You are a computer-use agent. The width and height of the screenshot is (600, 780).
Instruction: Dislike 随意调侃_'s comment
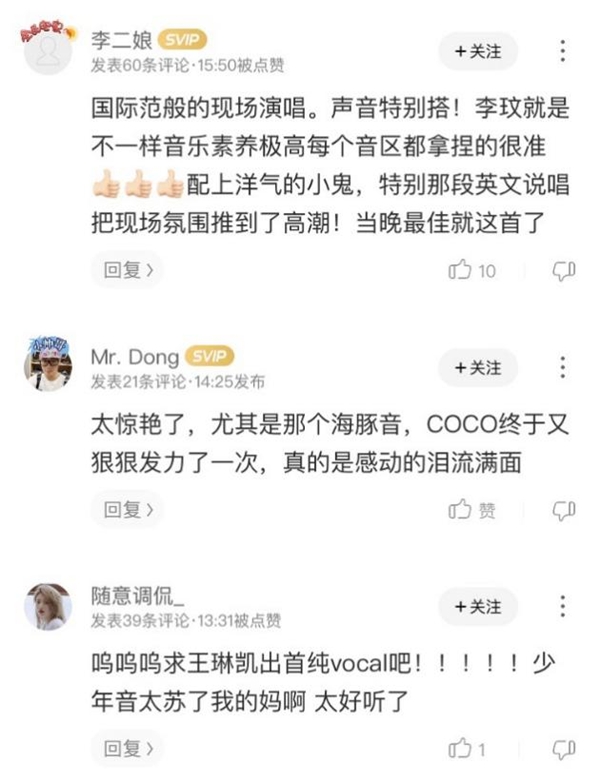coord(564,748)
